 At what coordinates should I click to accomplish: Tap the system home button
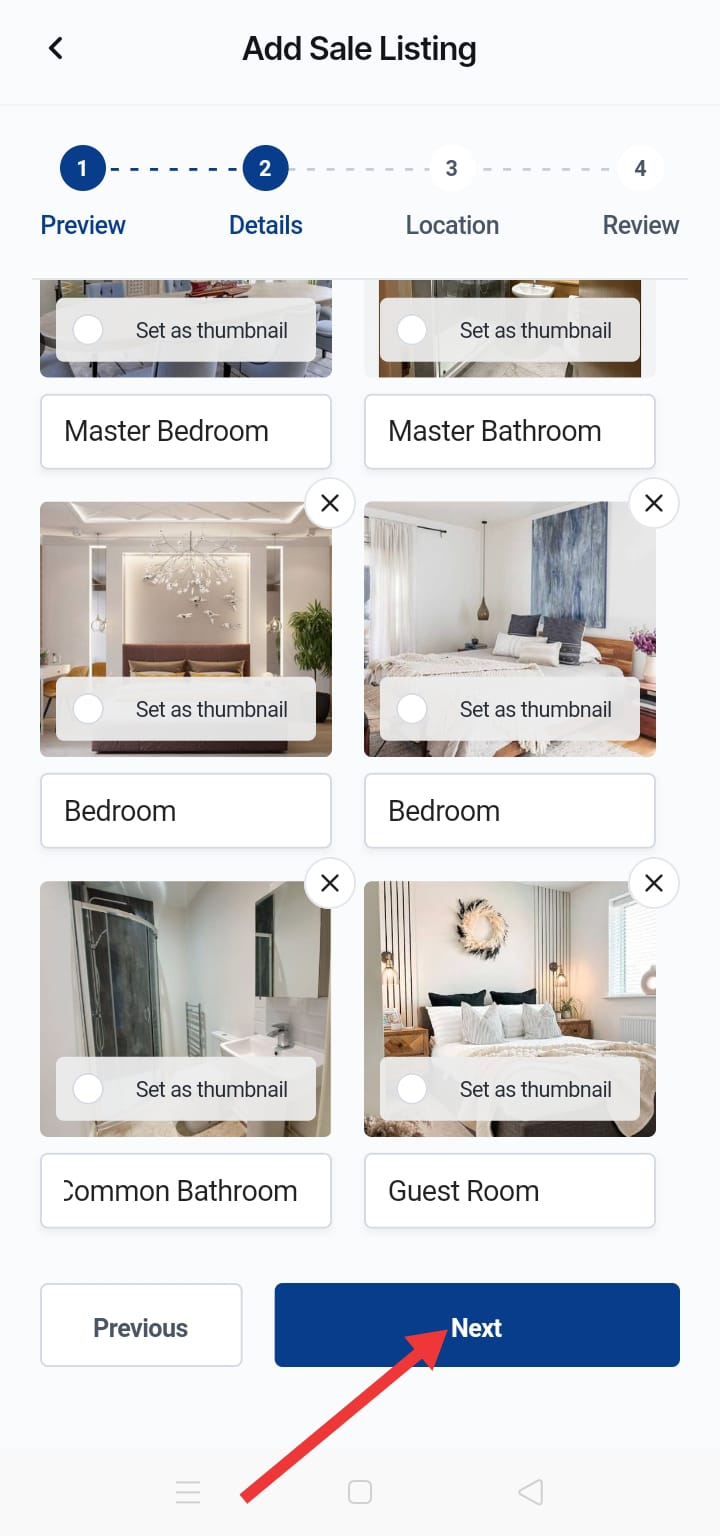pyautogui.click(x=360, y=1493)
